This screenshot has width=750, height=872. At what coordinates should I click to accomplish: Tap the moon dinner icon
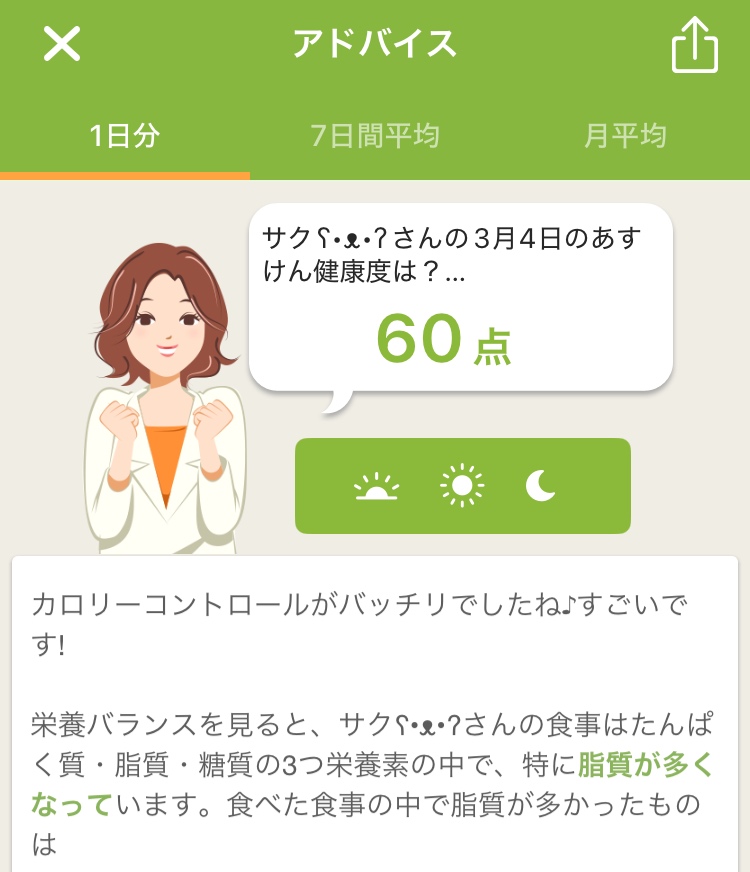pyautogui.click(x=541, y=486)
